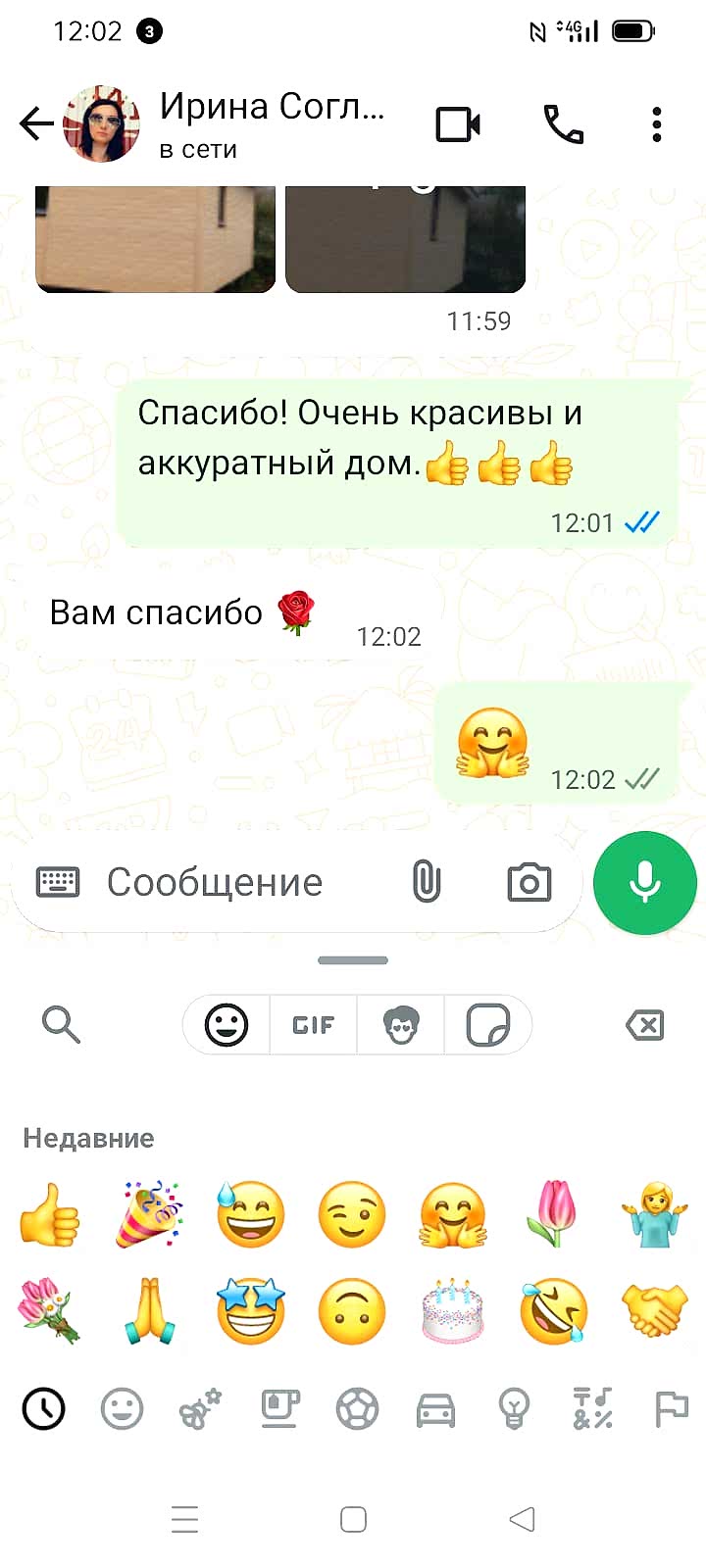Switch to the stickers tab
This screenshot has height=1568, width=706.
(x=488, y=1025)
